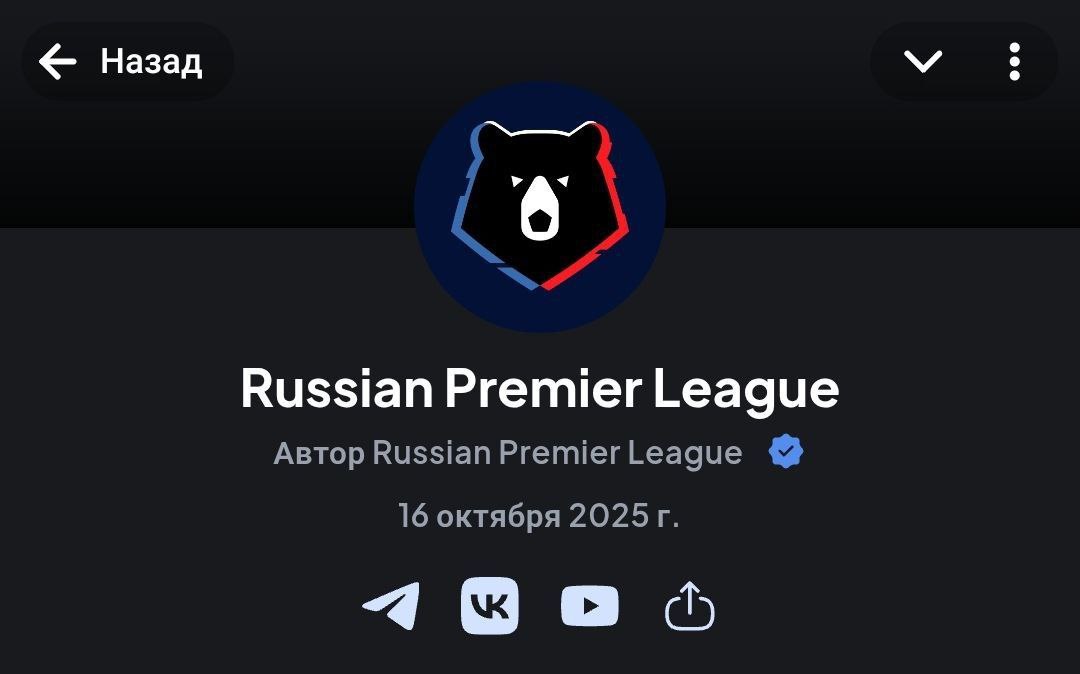Share this Russian Premier League page

pyautogui.click(x=690, y=606)
